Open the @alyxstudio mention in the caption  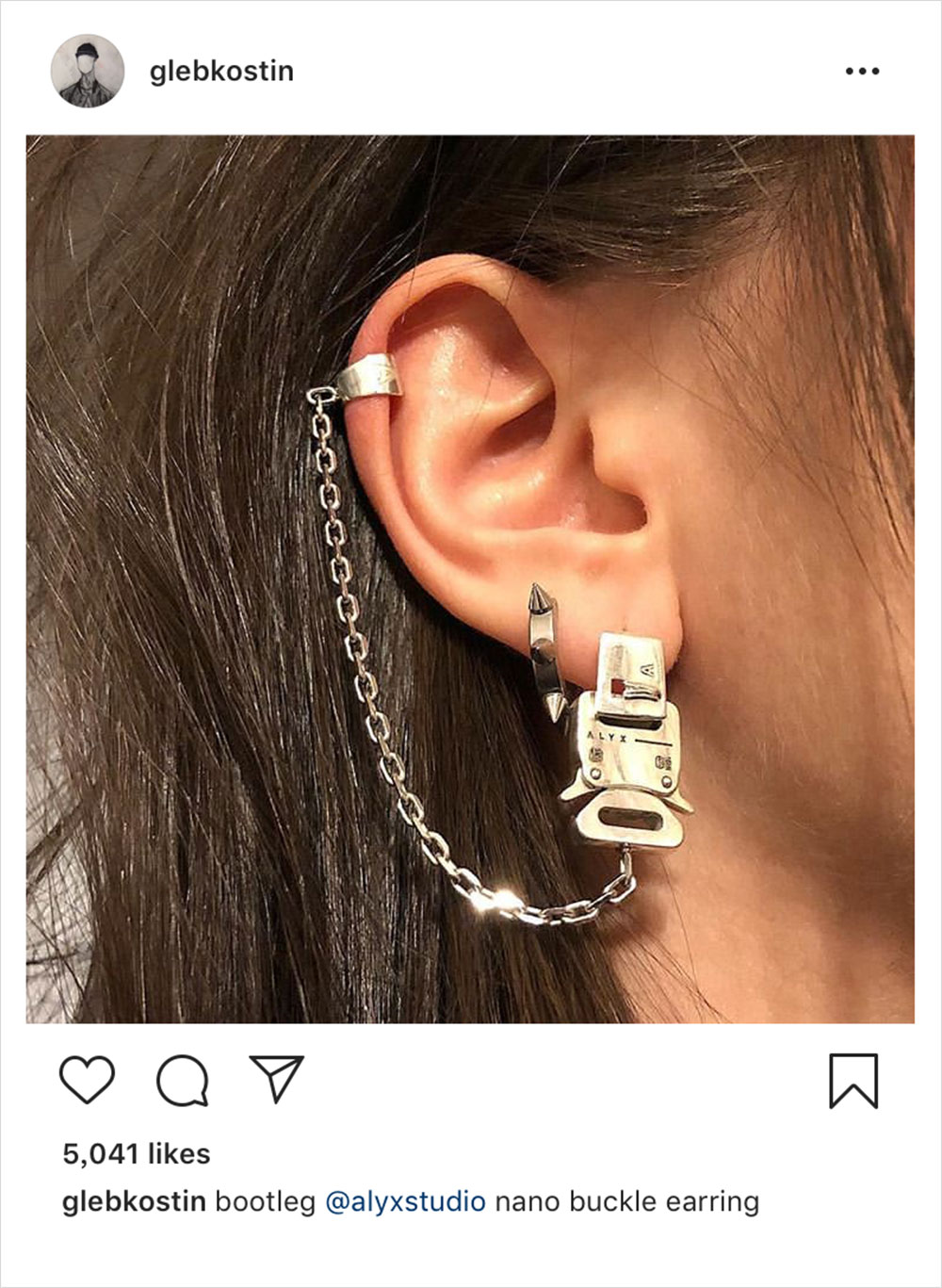[405, 1202]
